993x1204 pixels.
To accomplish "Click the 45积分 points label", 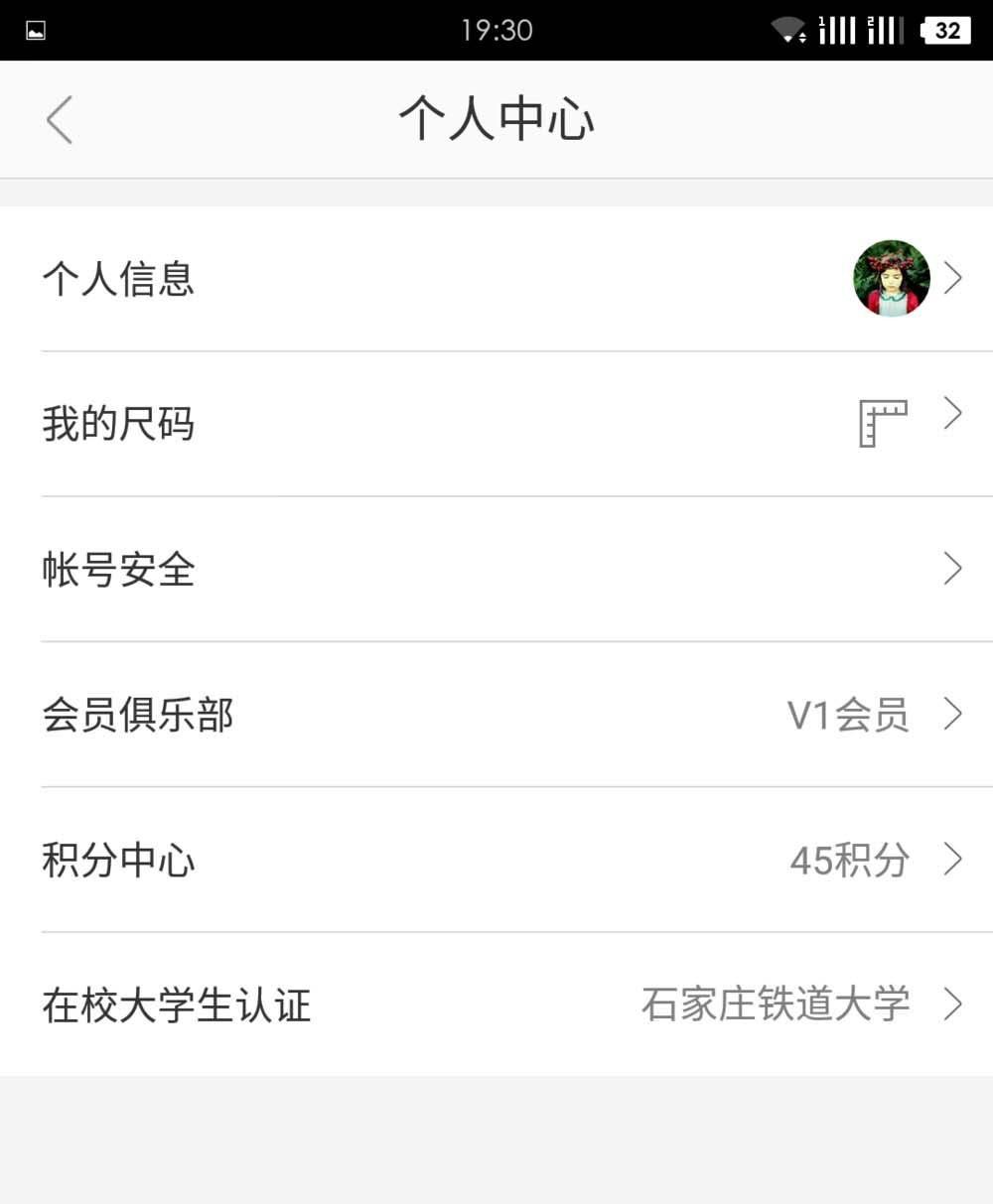I will coord(849,860).
